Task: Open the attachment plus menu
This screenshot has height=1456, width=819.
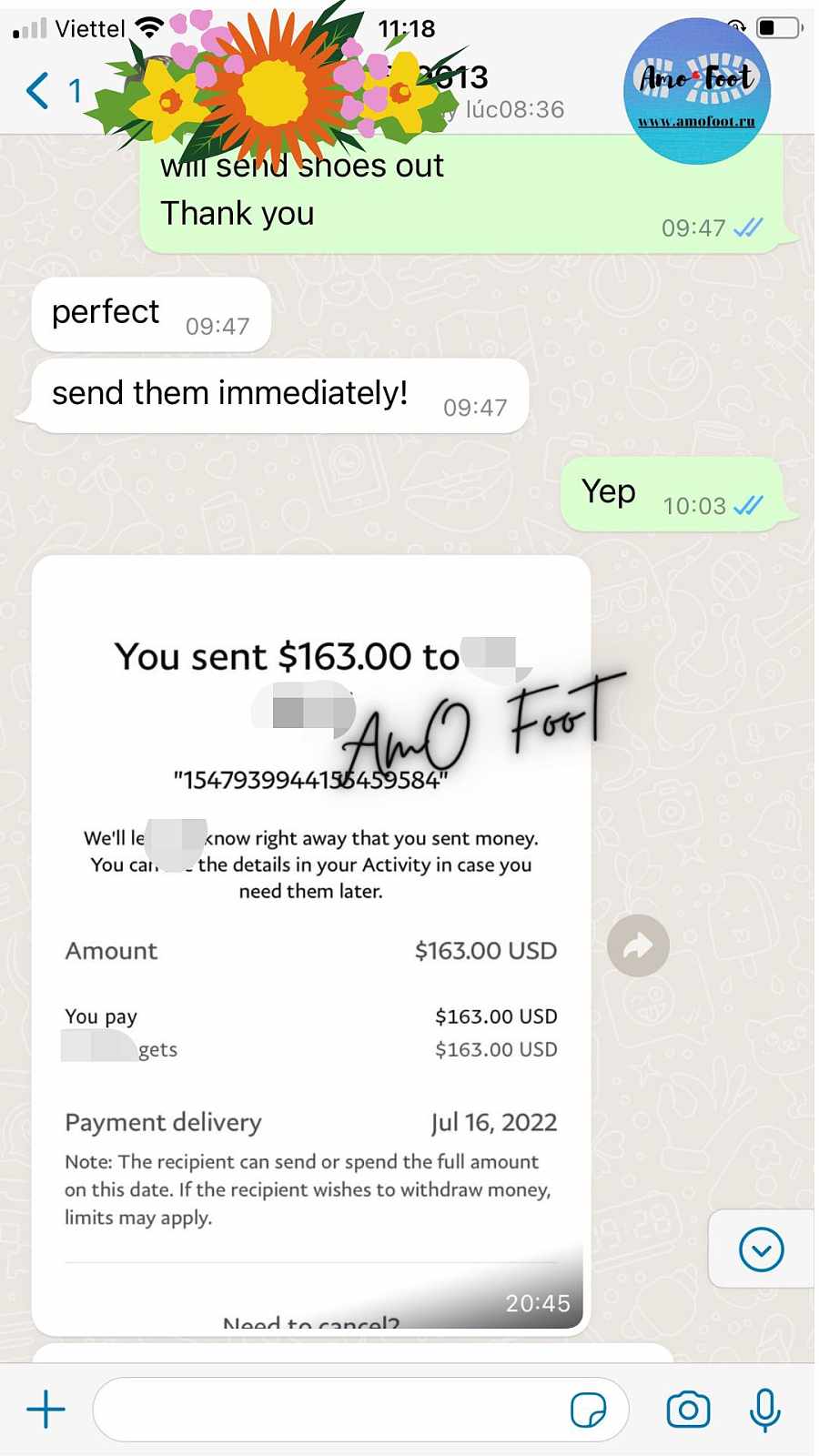Action: click(45, 1410)
